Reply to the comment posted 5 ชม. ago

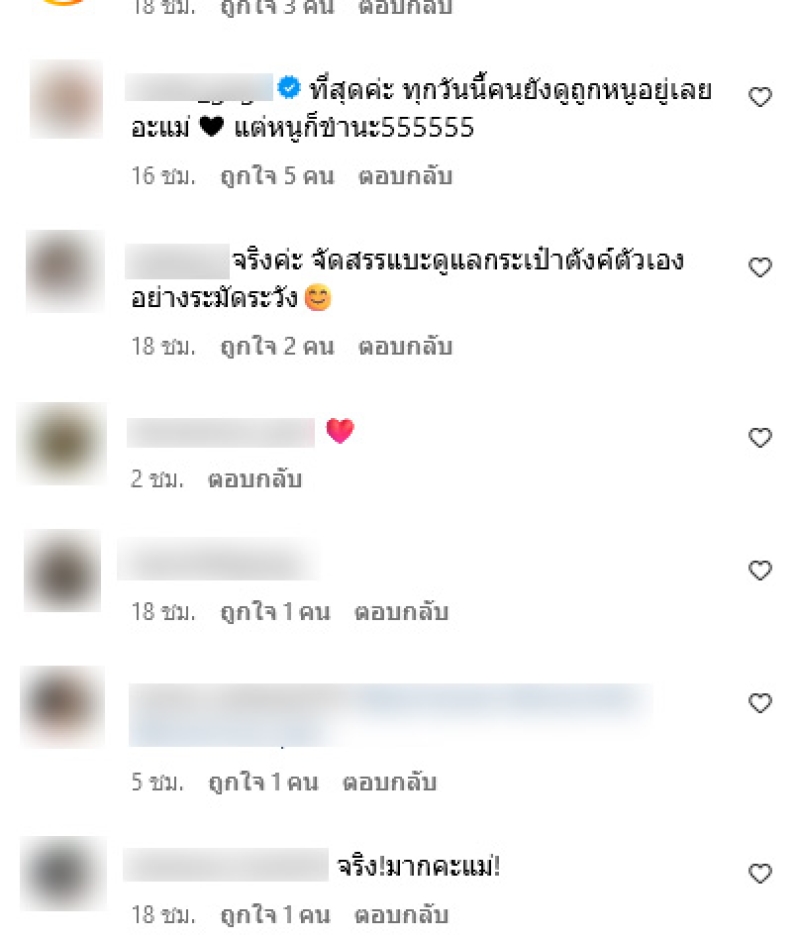point(389,782)
